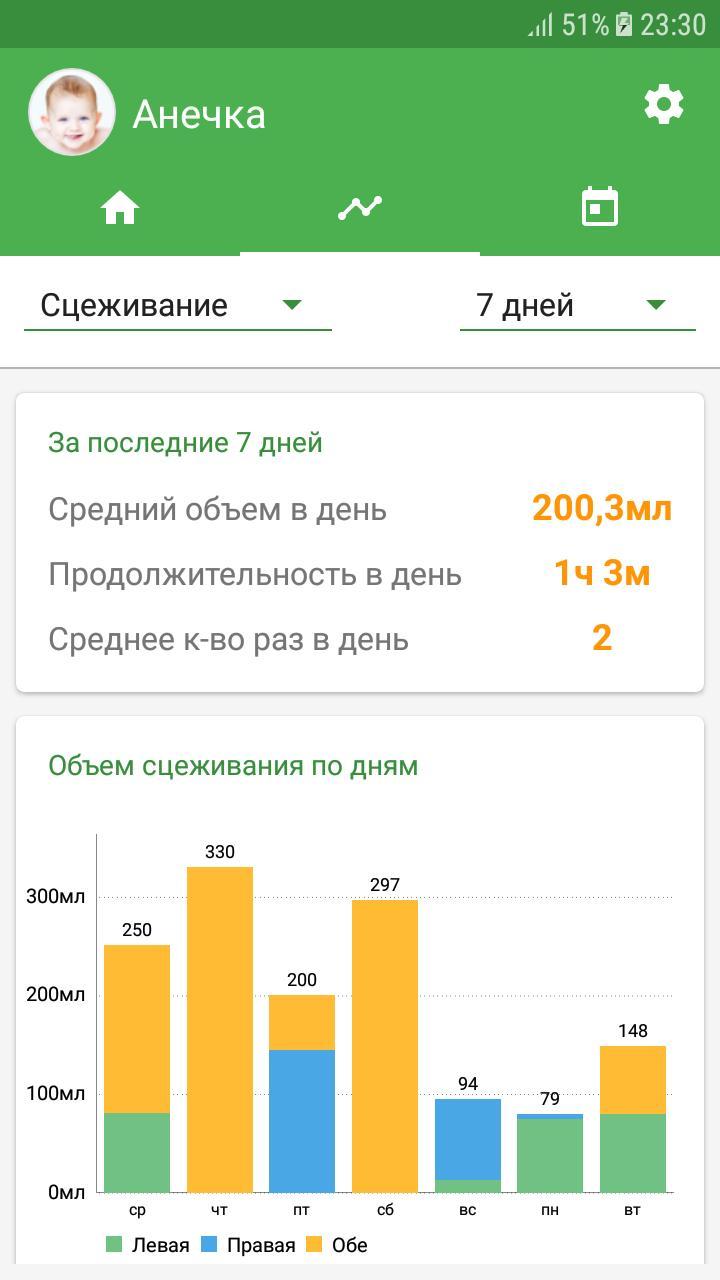Image resolution: width=720 pixels, height=1280 pixels.
Task: Open the 7 дней period dropdown
Action: (577, 305)
